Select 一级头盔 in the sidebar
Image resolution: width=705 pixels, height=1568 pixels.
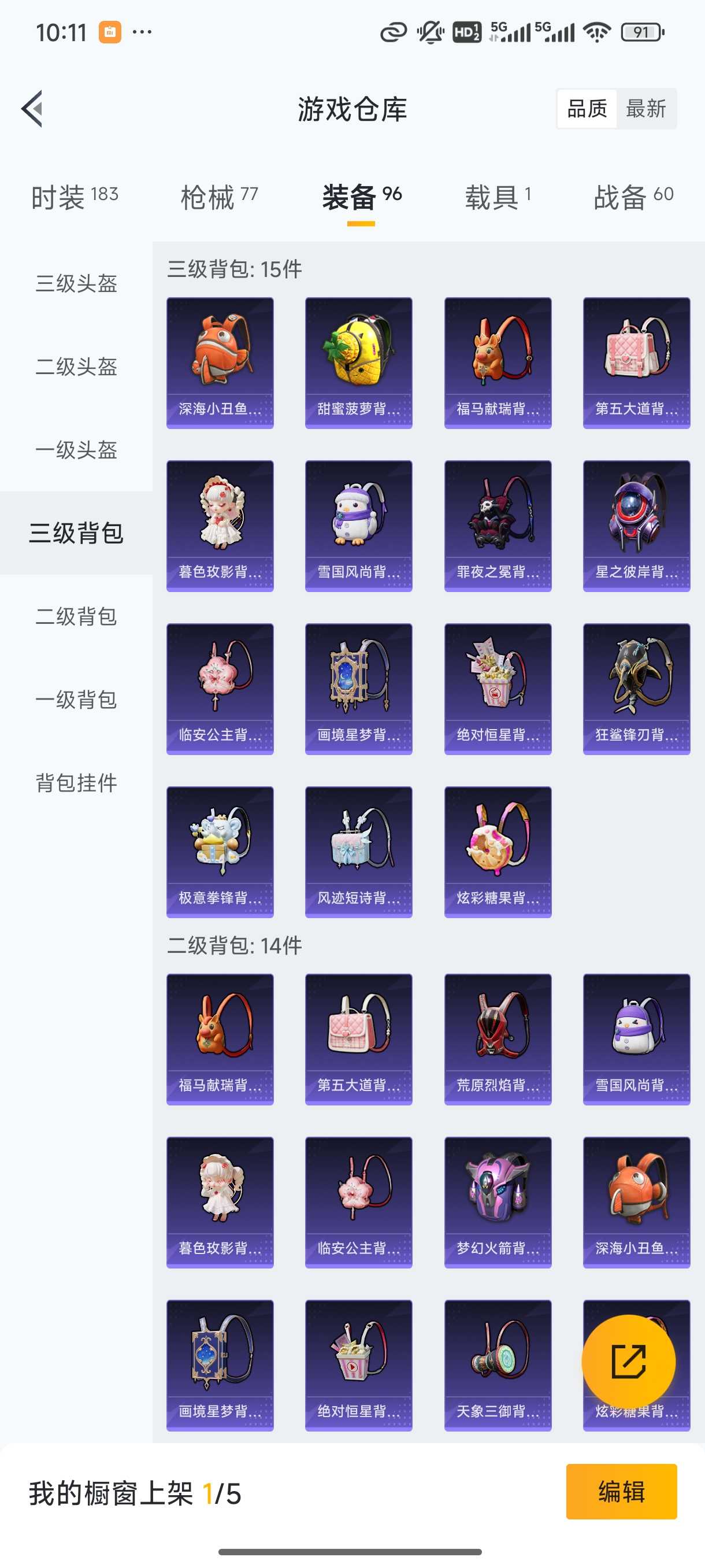point(76,450)
